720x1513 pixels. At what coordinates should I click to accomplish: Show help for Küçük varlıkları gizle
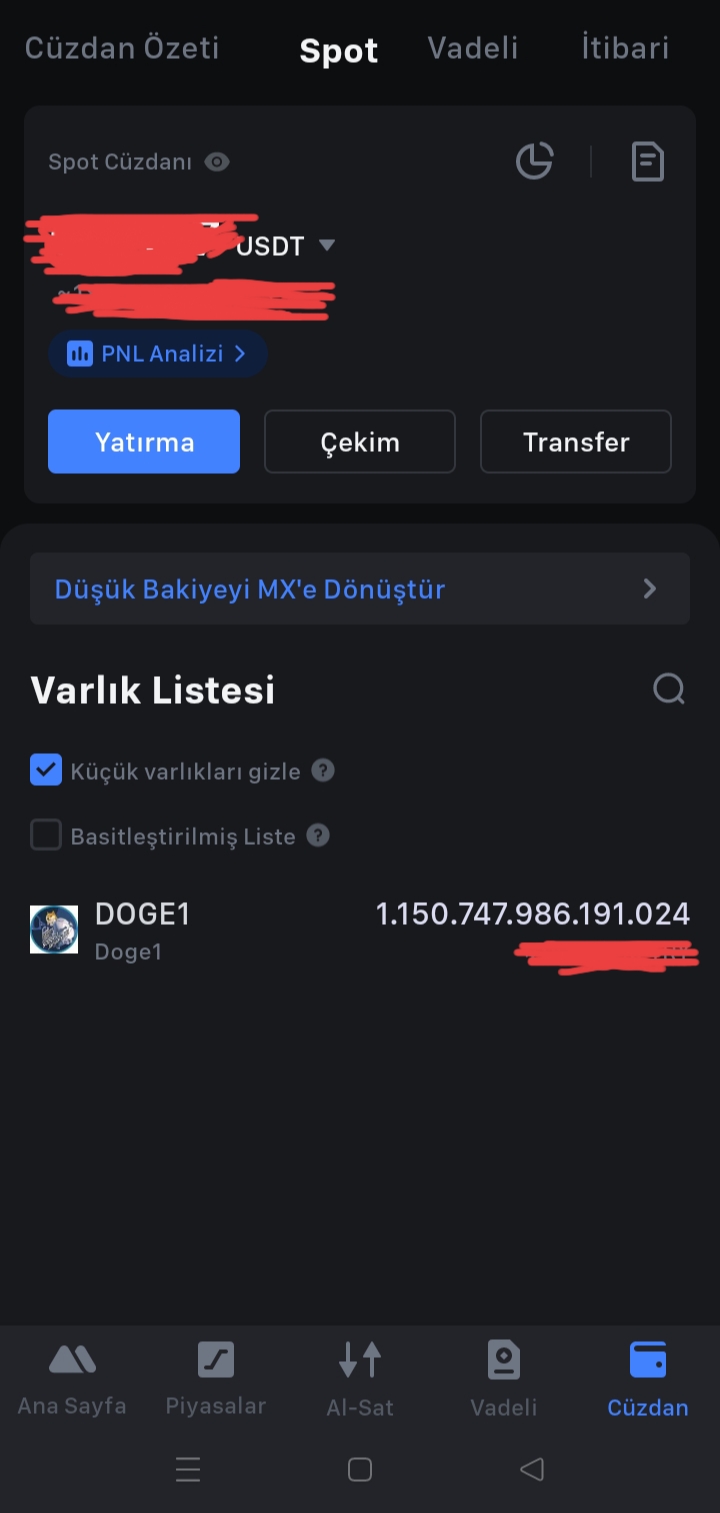[322, 770]
